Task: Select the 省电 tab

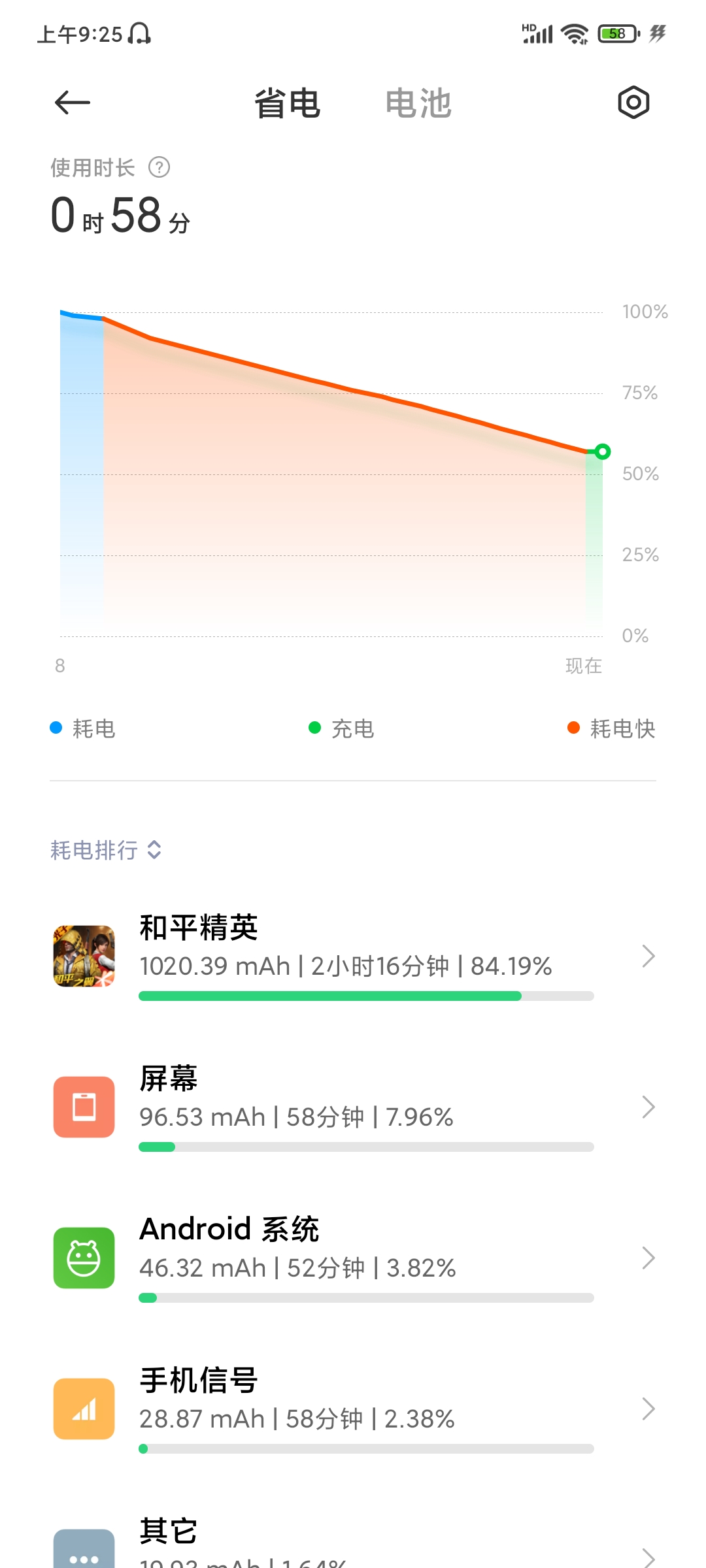Action: (x=288, y=103)
